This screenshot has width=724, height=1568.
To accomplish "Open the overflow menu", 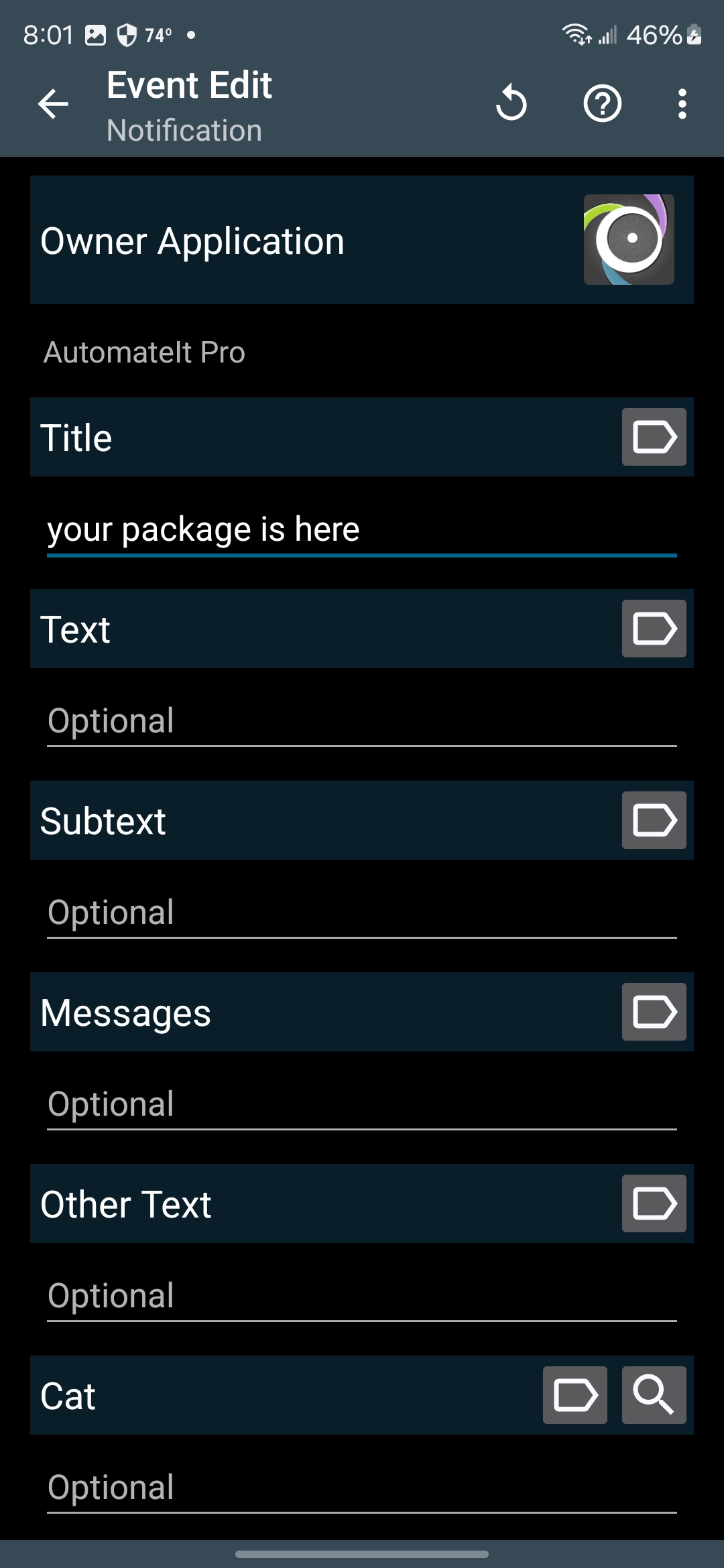I will (682, 104).
